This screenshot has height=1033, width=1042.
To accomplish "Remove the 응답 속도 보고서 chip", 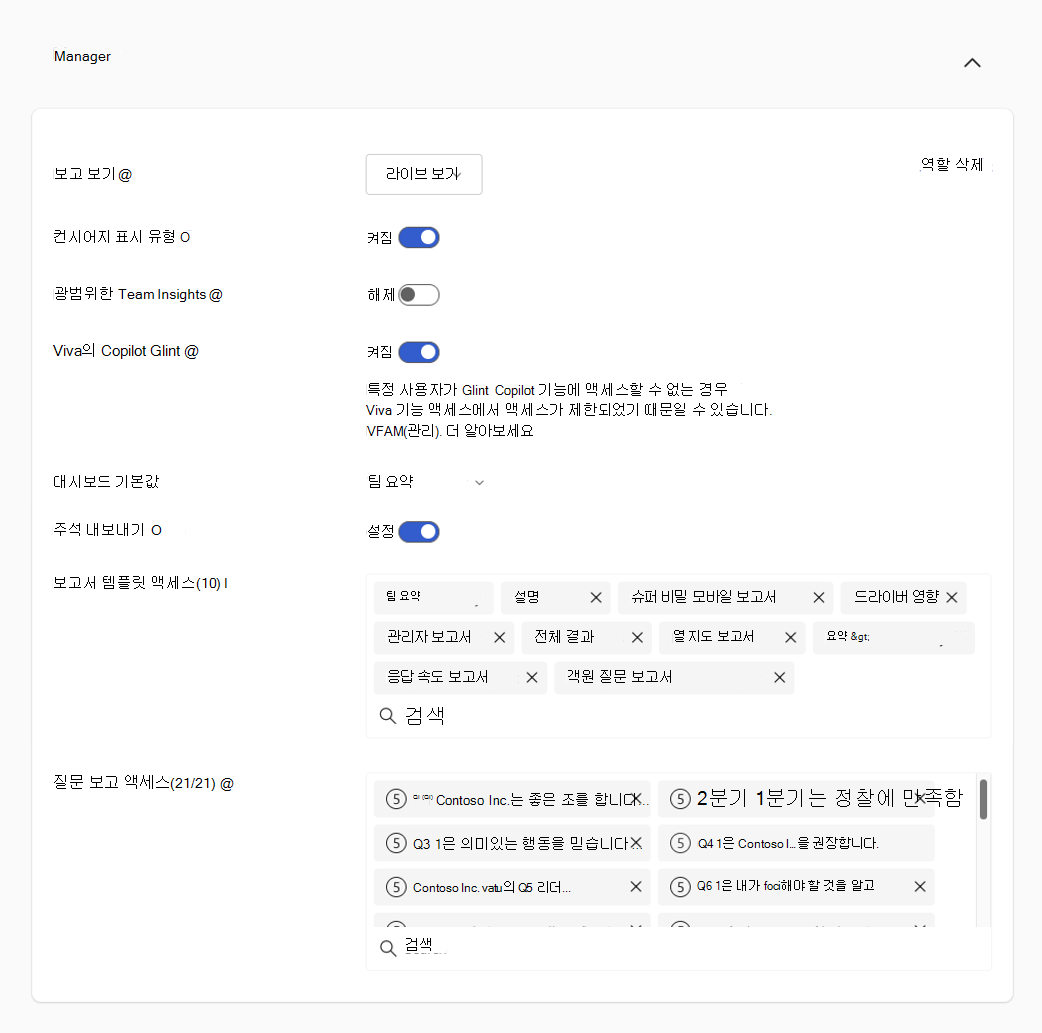I will click(x=532, y=677).
